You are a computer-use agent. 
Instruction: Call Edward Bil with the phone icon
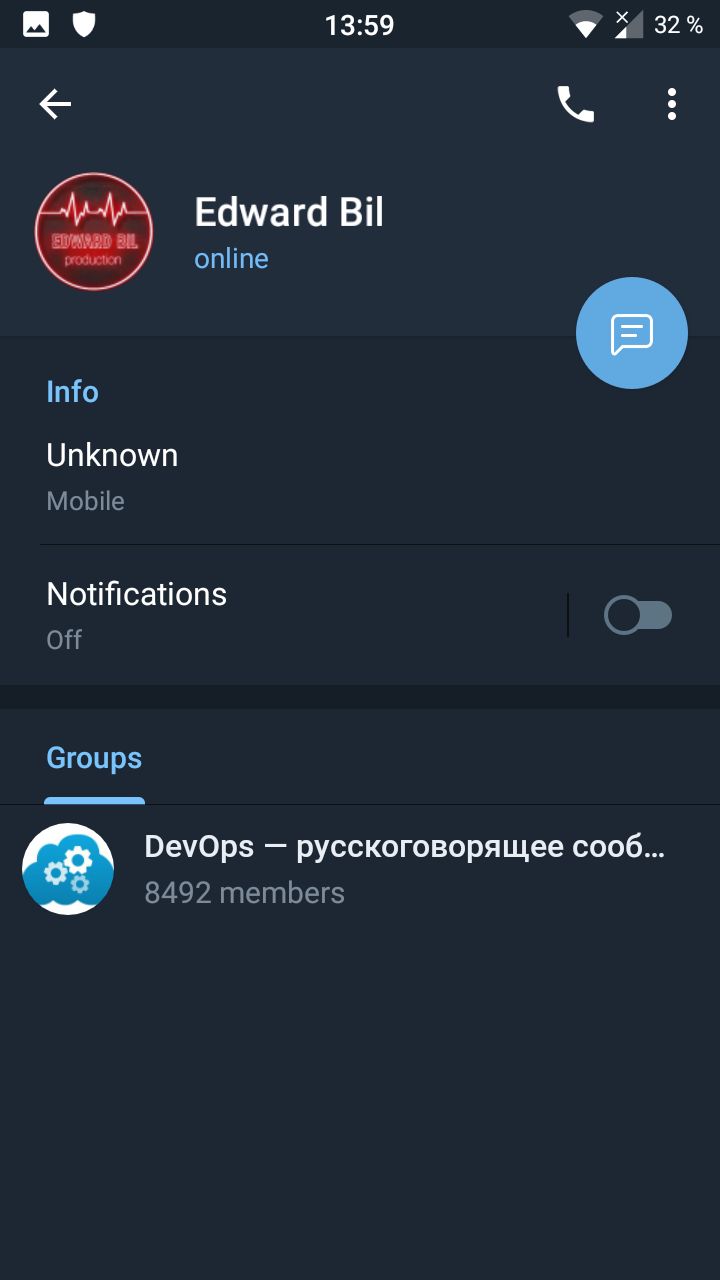576,104
